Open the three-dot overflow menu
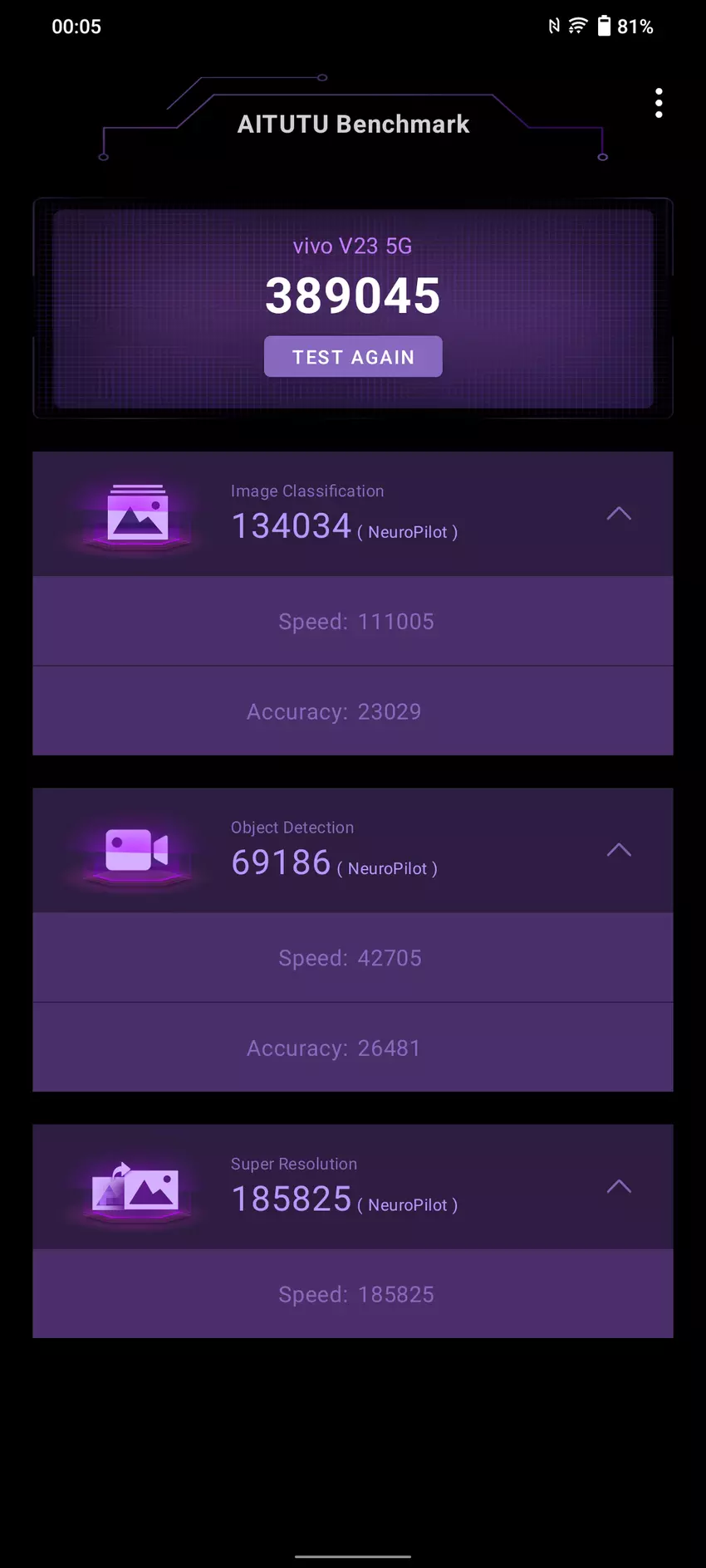 659,103
